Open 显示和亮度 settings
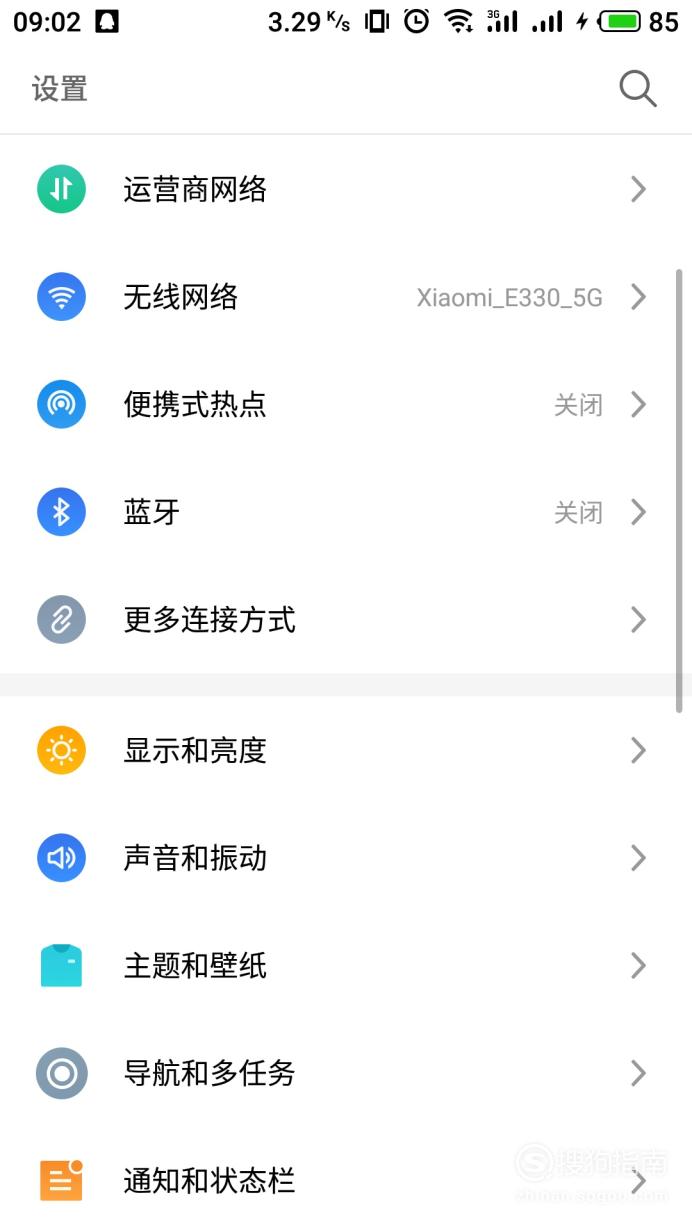The image size is (692, 1230). [346, 750]
